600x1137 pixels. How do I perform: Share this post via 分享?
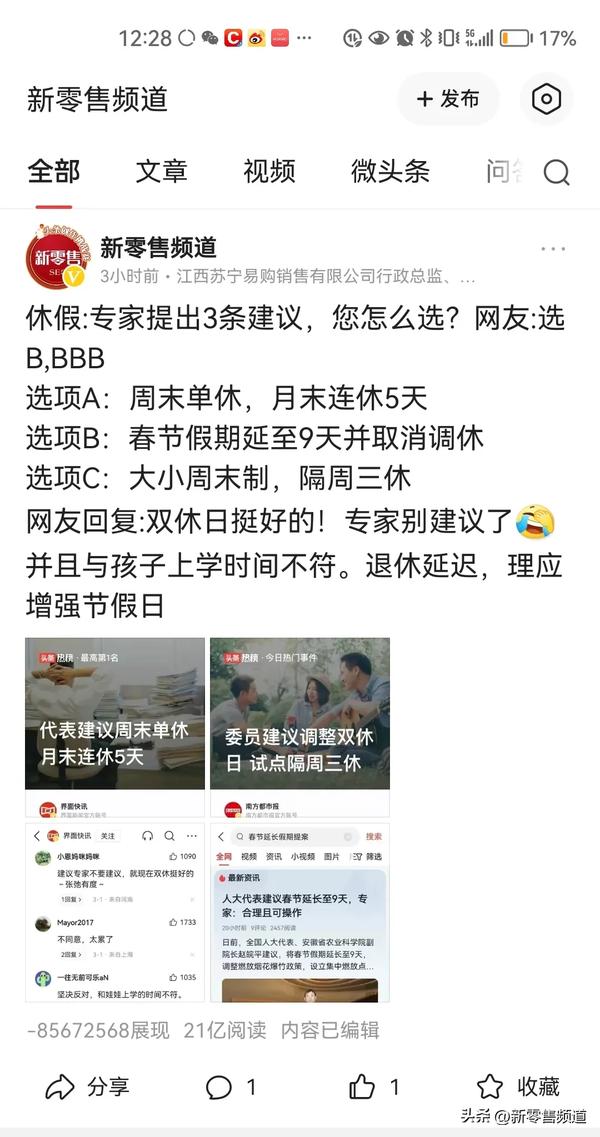(88, 1086)
